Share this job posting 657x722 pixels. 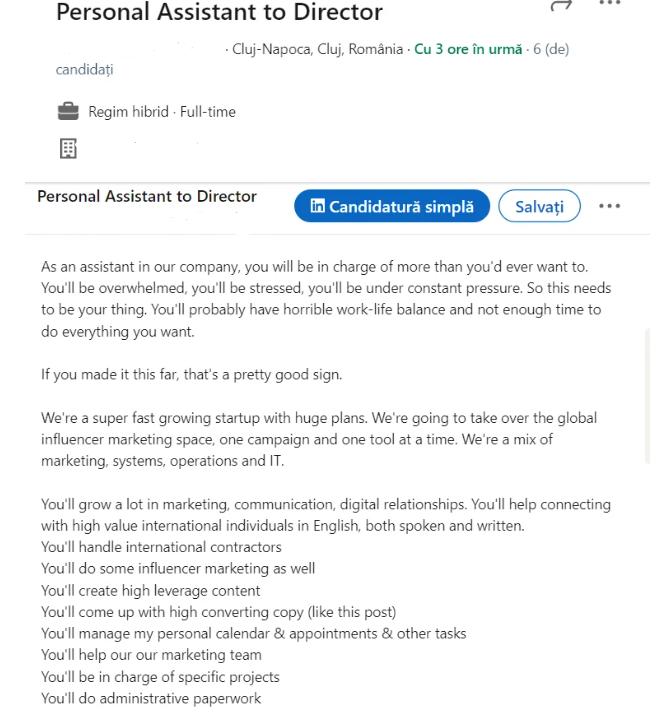click(562, 5)
